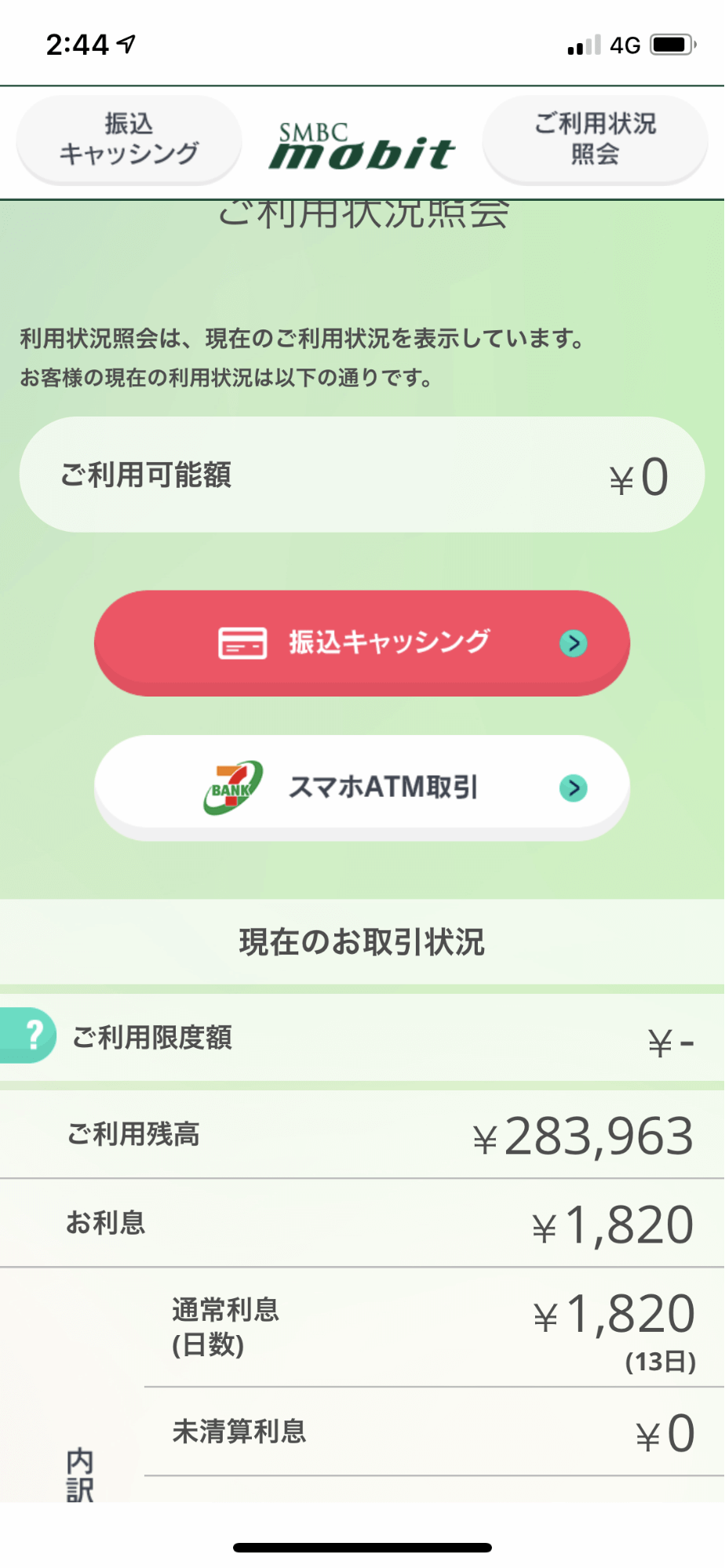
Task: Tap the 振込キャッシング header button
Action: pos(129,140)
